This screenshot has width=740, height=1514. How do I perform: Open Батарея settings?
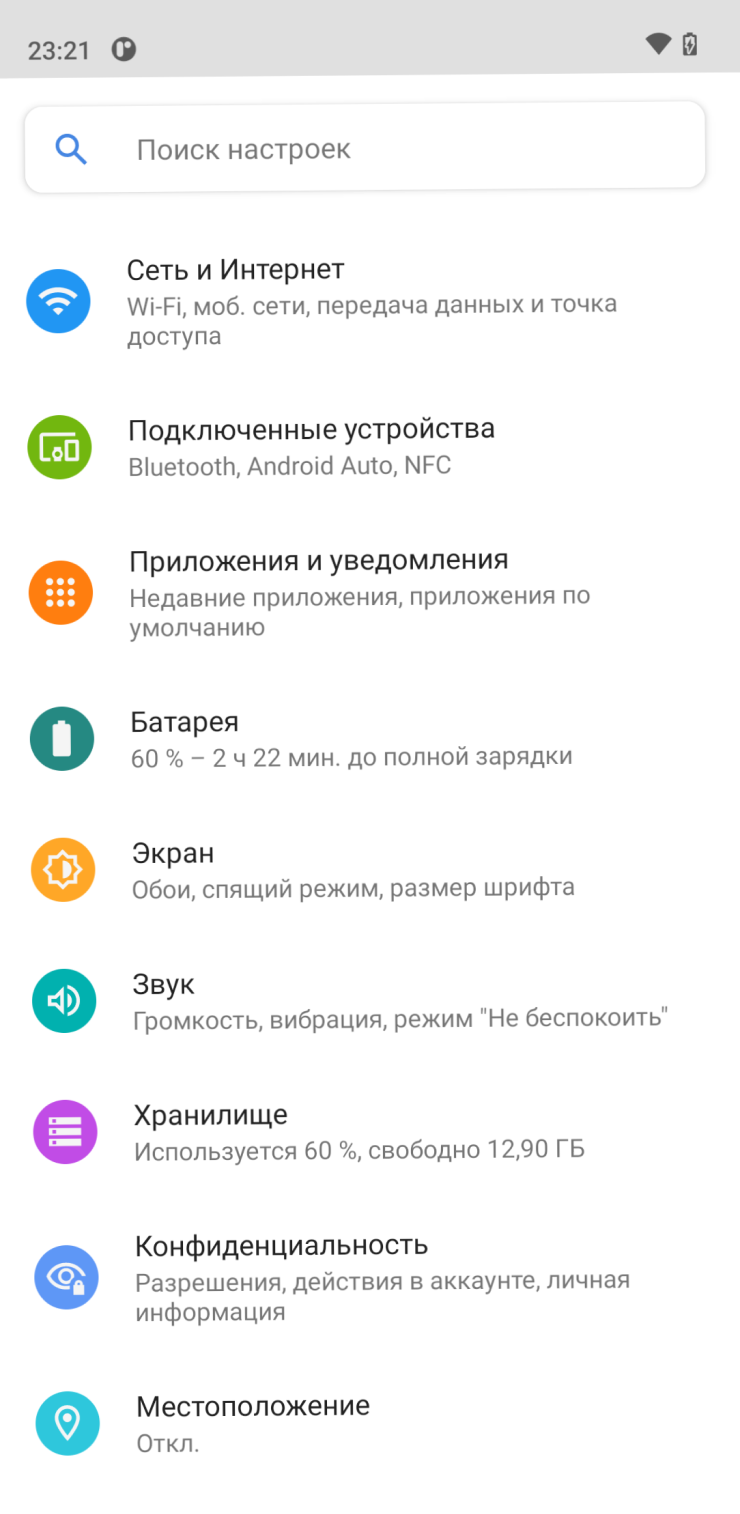coord(370,738)
